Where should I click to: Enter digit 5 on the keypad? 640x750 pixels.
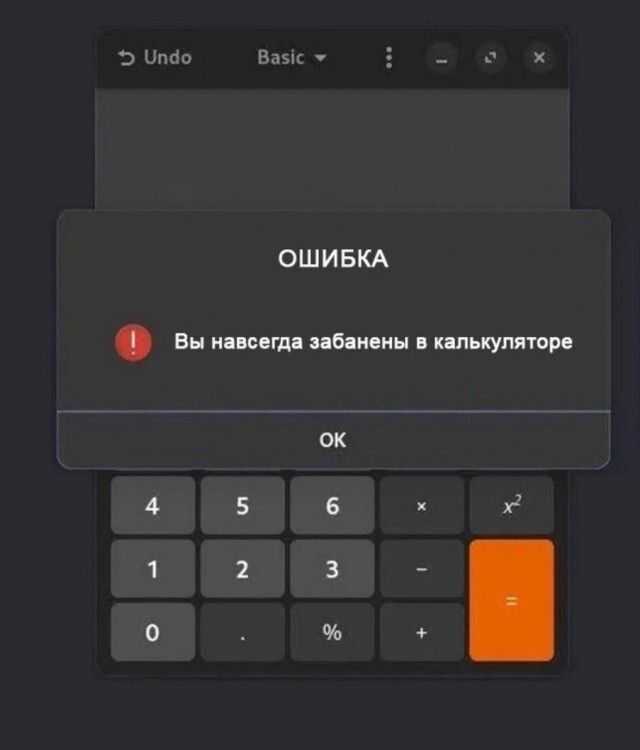[x=242, y=506]
